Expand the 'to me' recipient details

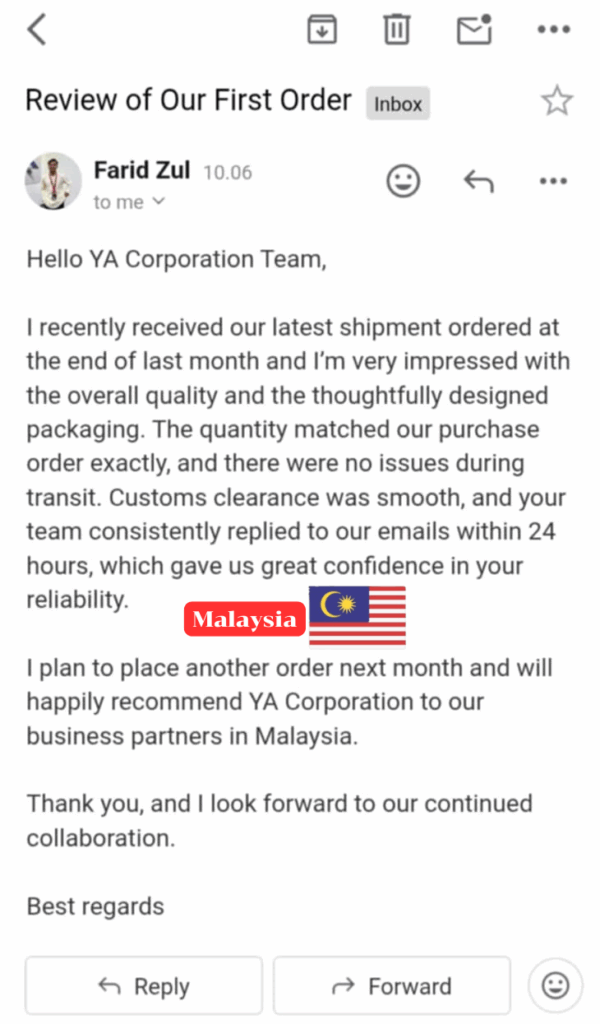pyautogui.click(x=129, y=202)
